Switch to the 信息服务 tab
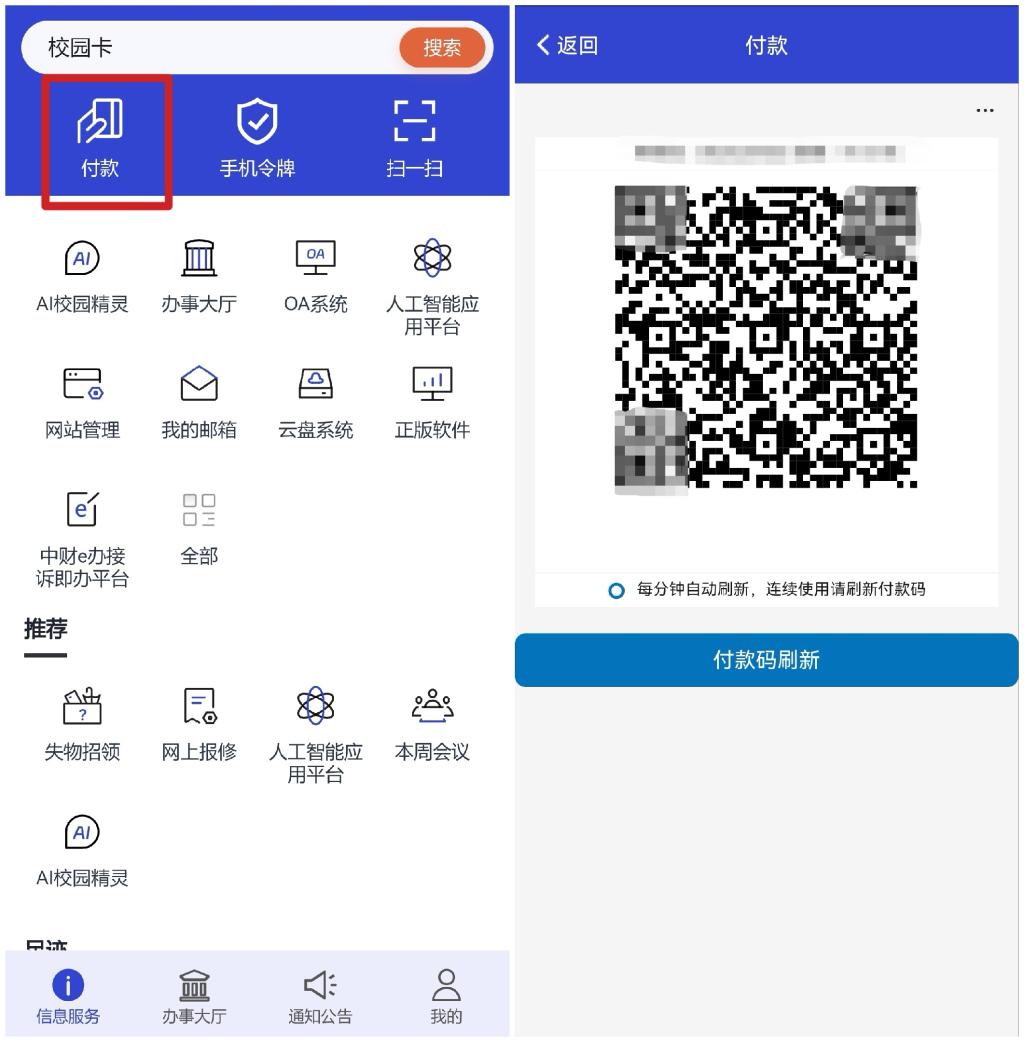 (x=68, y=996)
